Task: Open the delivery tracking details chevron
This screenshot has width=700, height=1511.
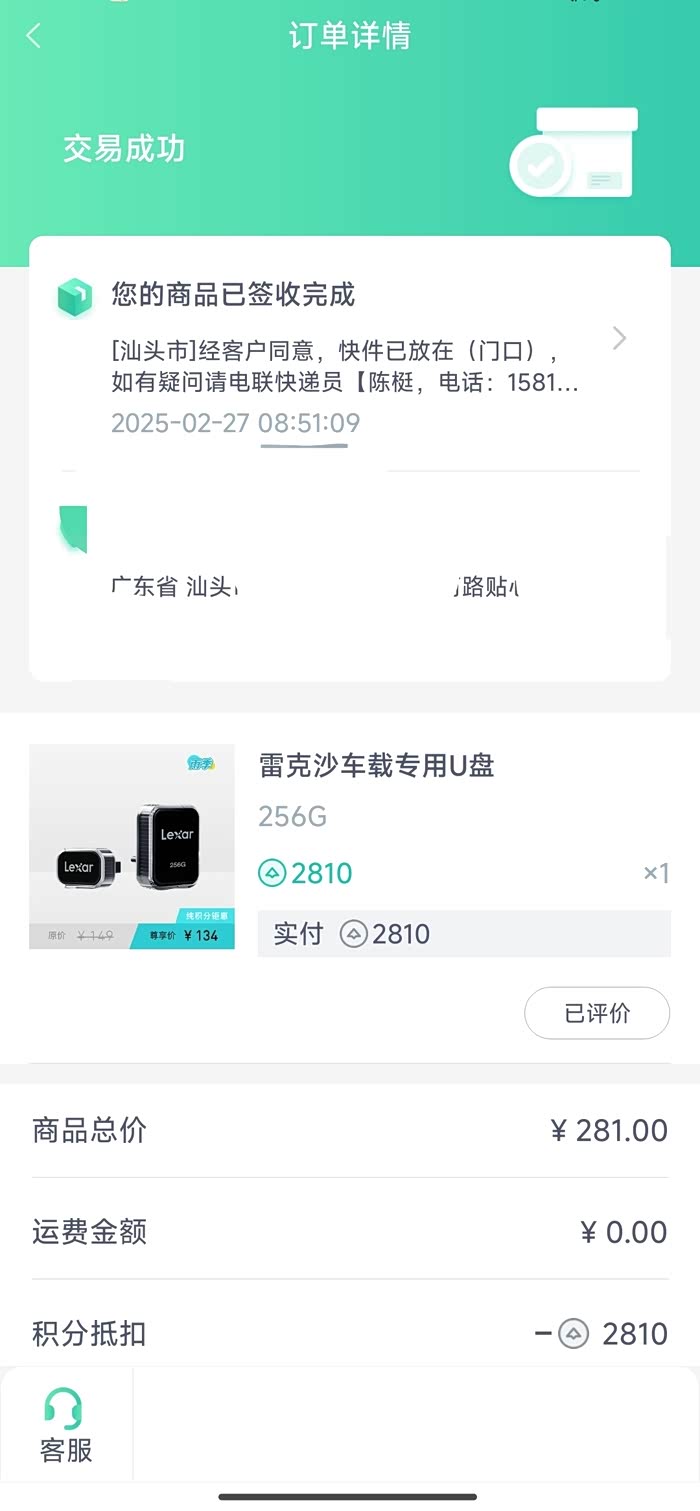Action: pos(619,338)
